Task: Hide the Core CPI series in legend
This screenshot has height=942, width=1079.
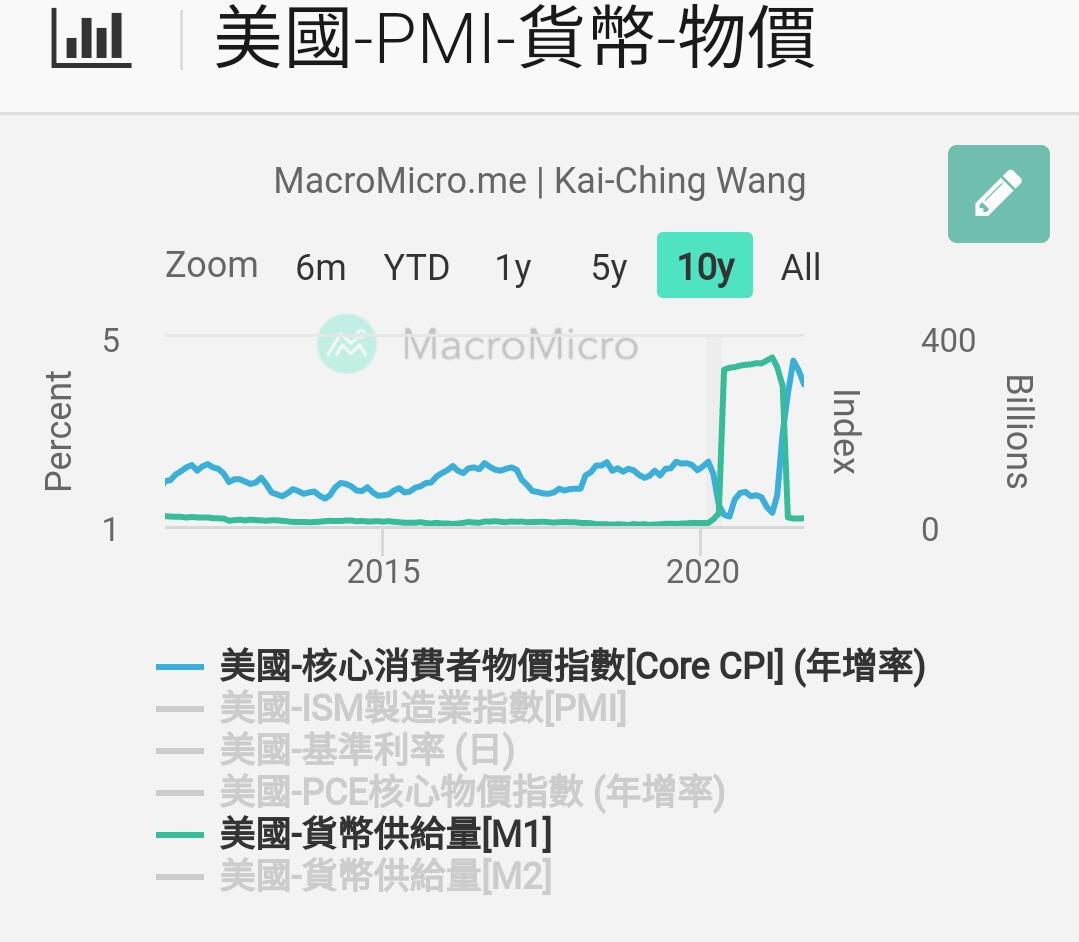Action: pos(541,666)
